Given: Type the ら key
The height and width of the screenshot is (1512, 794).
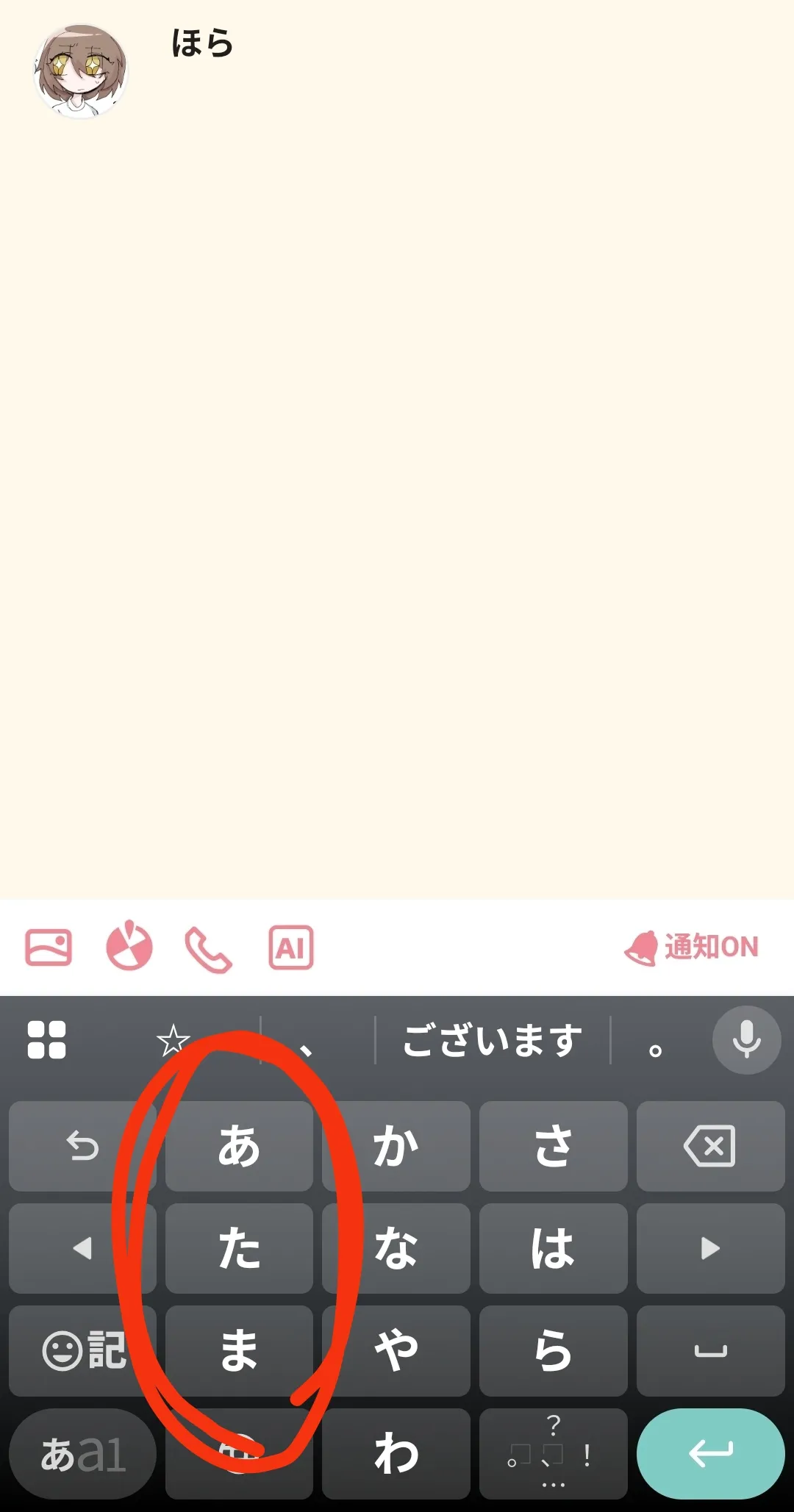Looking at the screenshot, I should pyautogui.click(x=553, y=1351).
